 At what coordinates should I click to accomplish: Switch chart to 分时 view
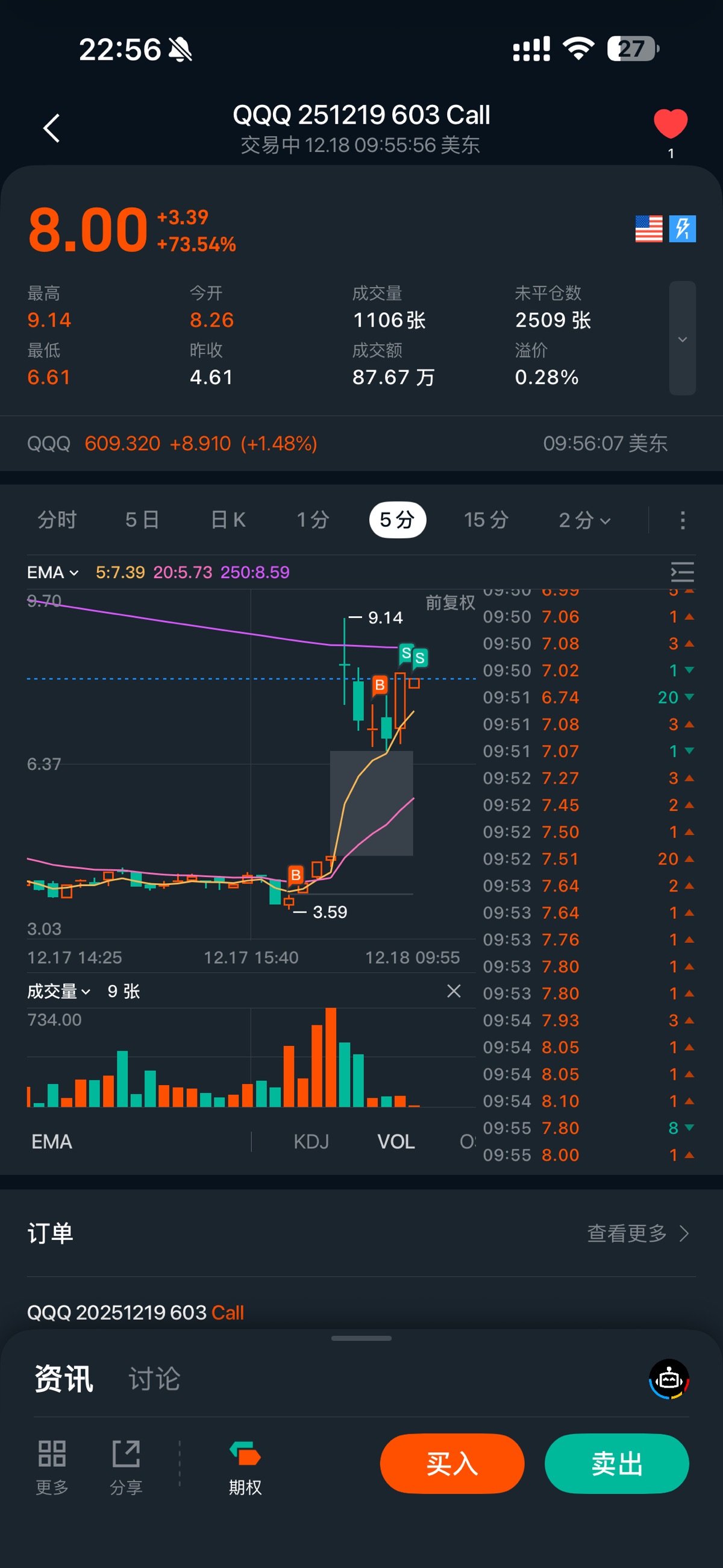(x=57, y=520)
